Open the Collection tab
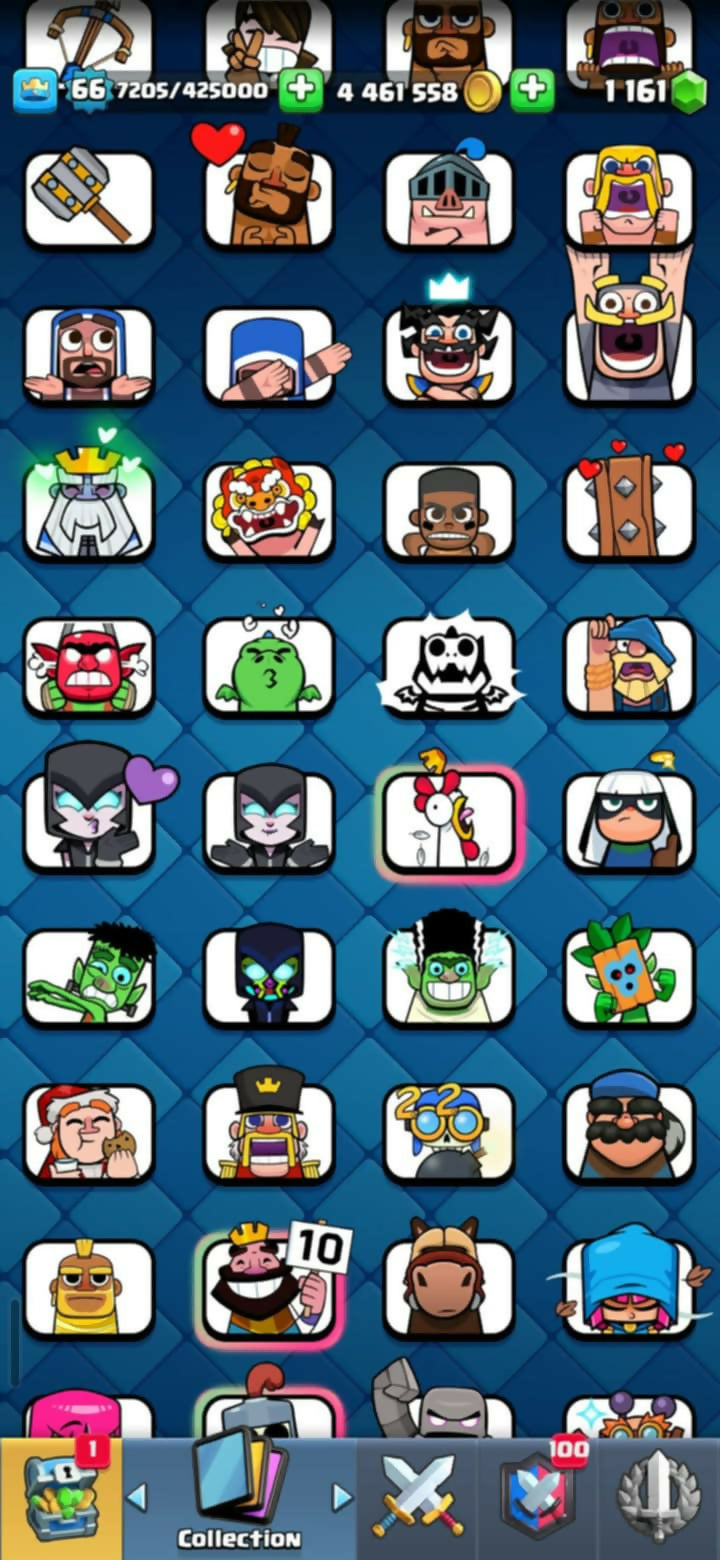Image resolution: width=720 pixels, height=1560 pixels. coord(239,1498)
